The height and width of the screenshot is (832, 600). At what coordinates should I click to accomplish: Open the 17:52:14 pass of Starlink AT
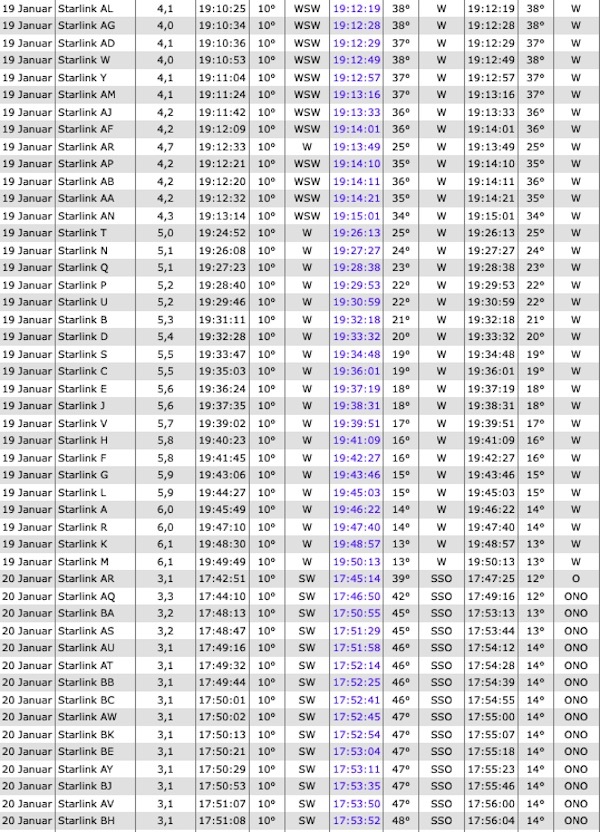pos(357,665)
